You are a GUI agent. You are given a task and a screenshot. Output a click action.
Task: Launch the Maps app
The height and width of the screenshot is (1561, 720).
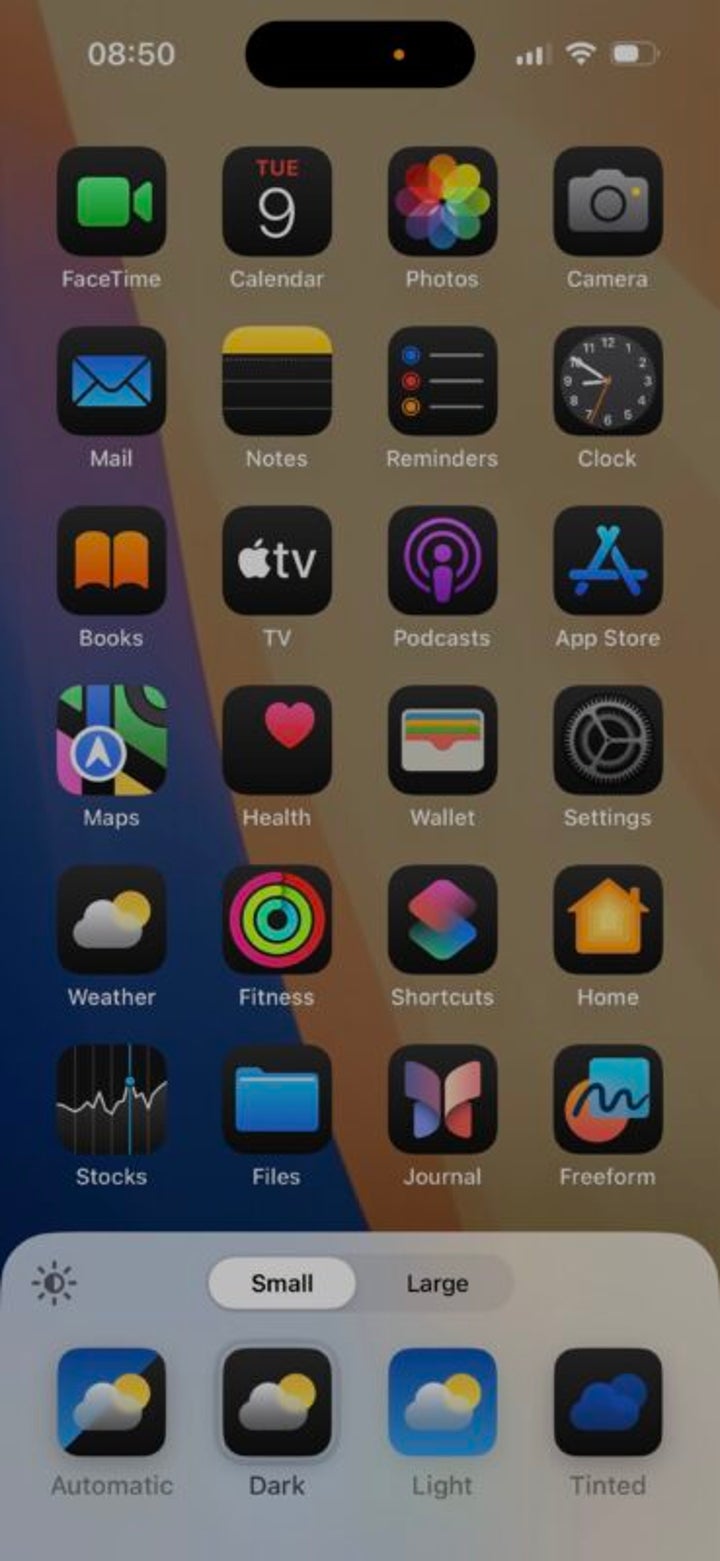pyautogui.click(x=111, y=740)
